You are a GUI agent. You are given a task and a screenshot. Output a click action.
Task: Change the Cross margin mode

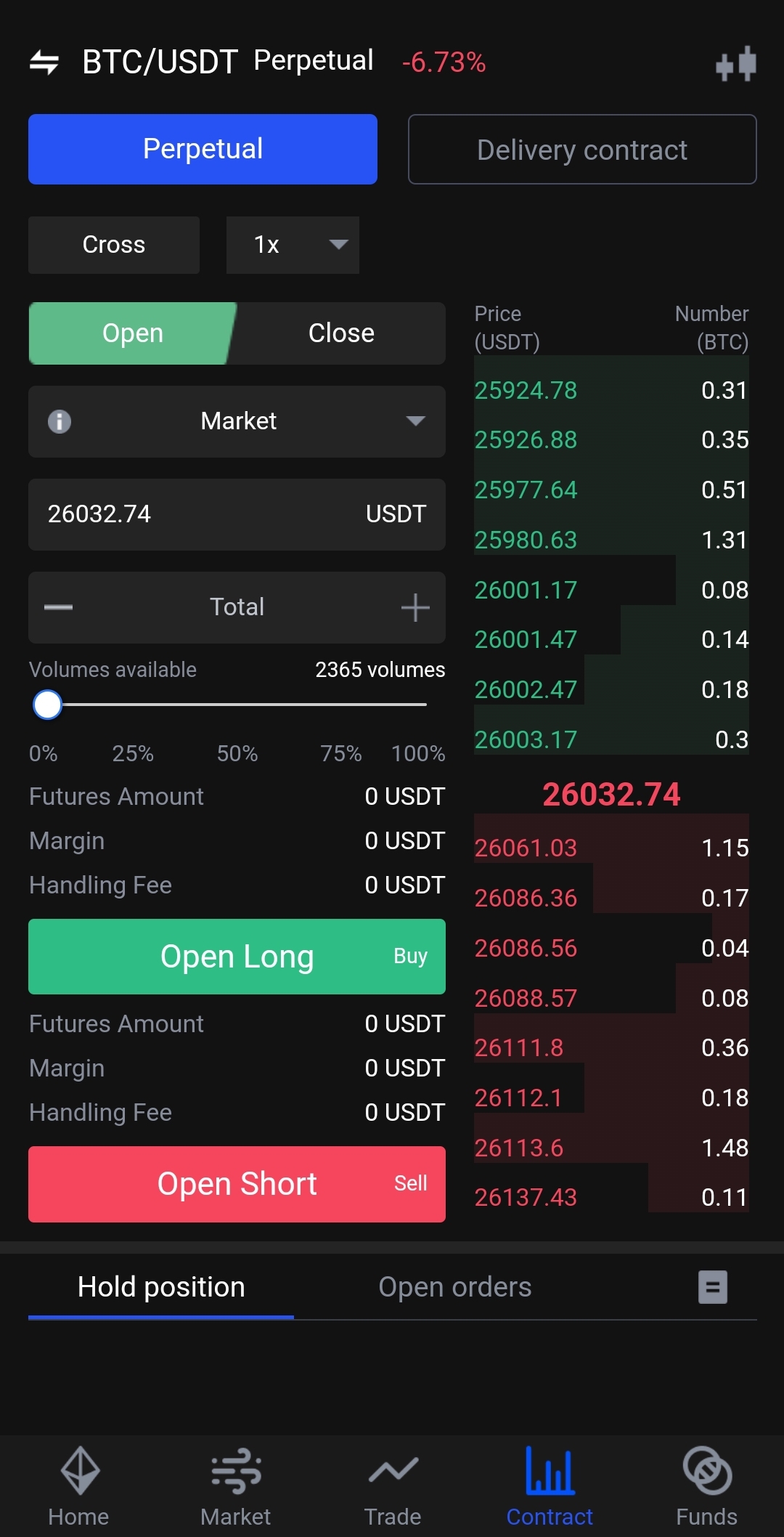114,245
